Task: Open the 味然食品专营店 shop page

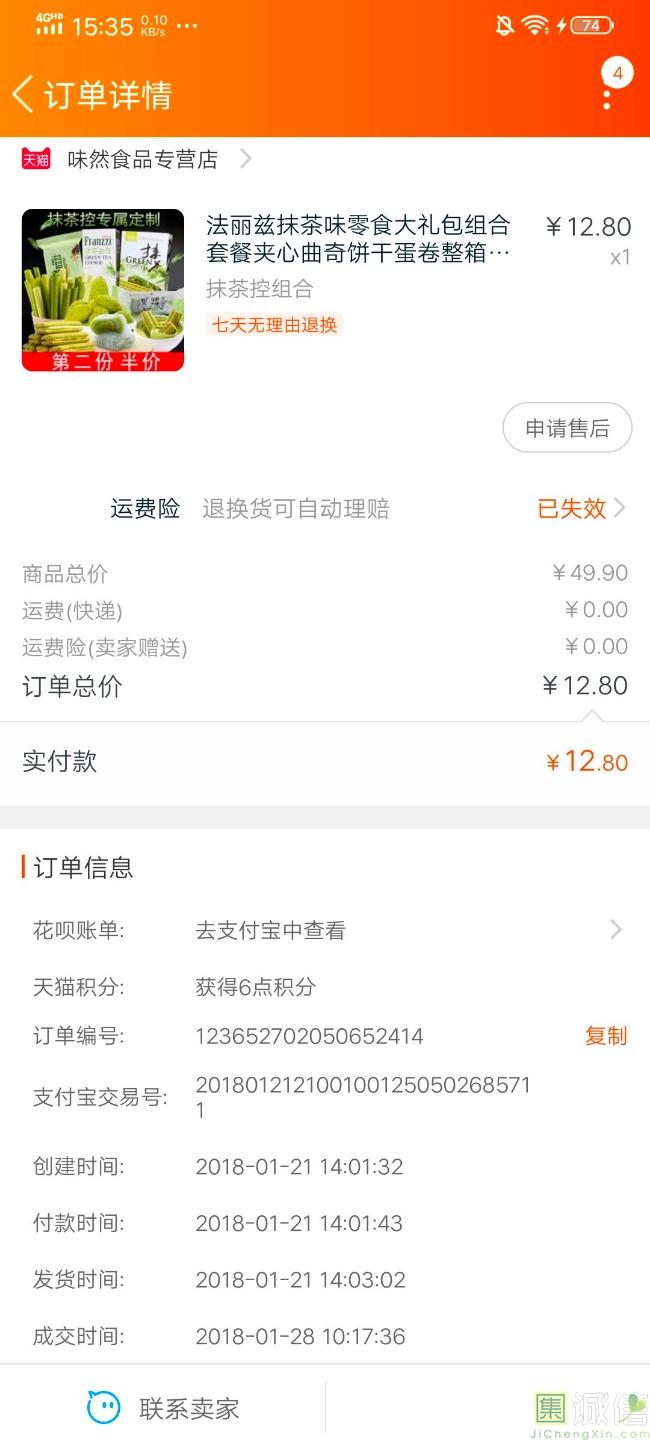Action: point(142,159)
